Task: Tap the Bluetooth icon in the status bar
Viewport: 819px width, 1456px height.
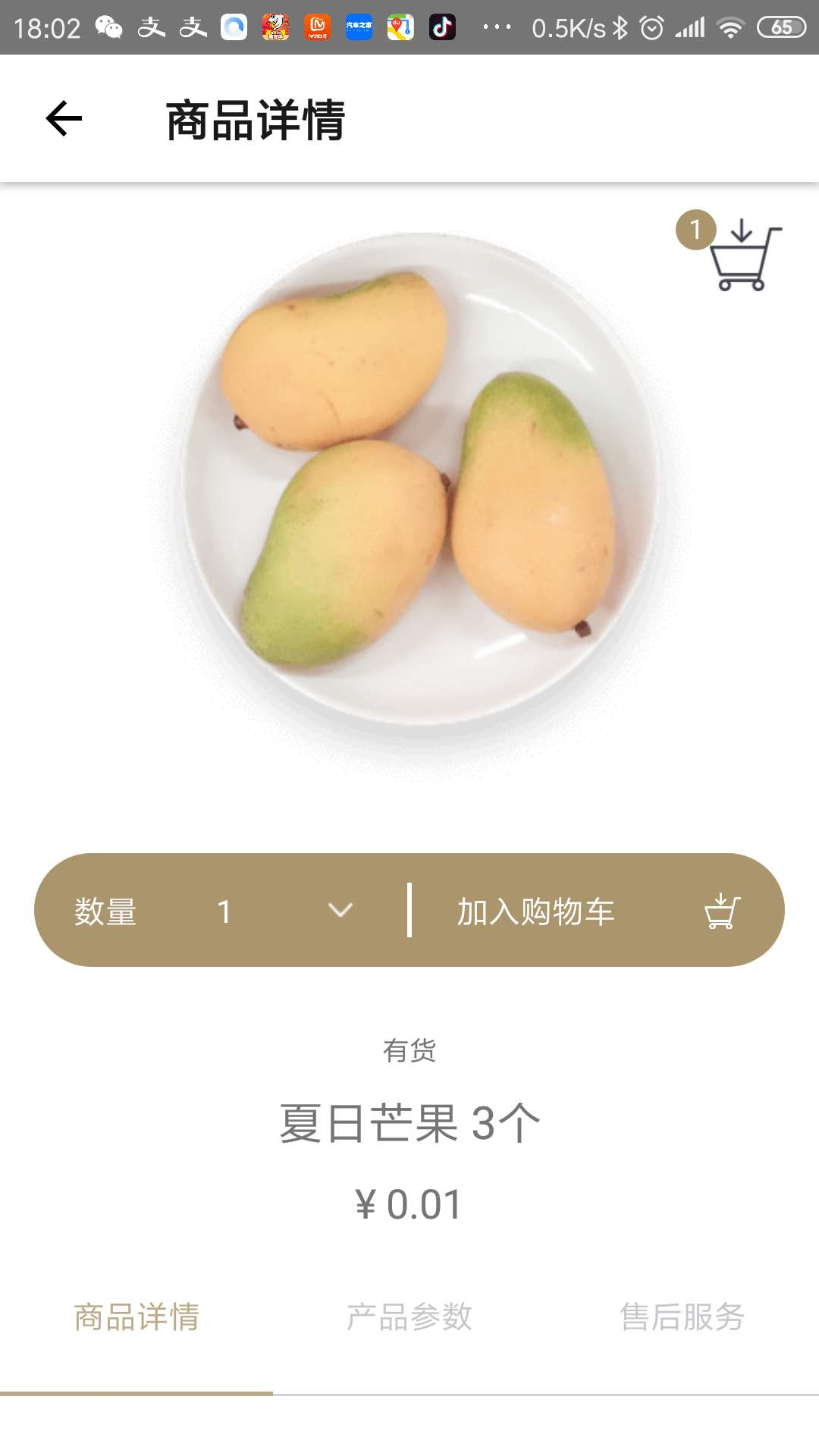Action: (620, 25)
